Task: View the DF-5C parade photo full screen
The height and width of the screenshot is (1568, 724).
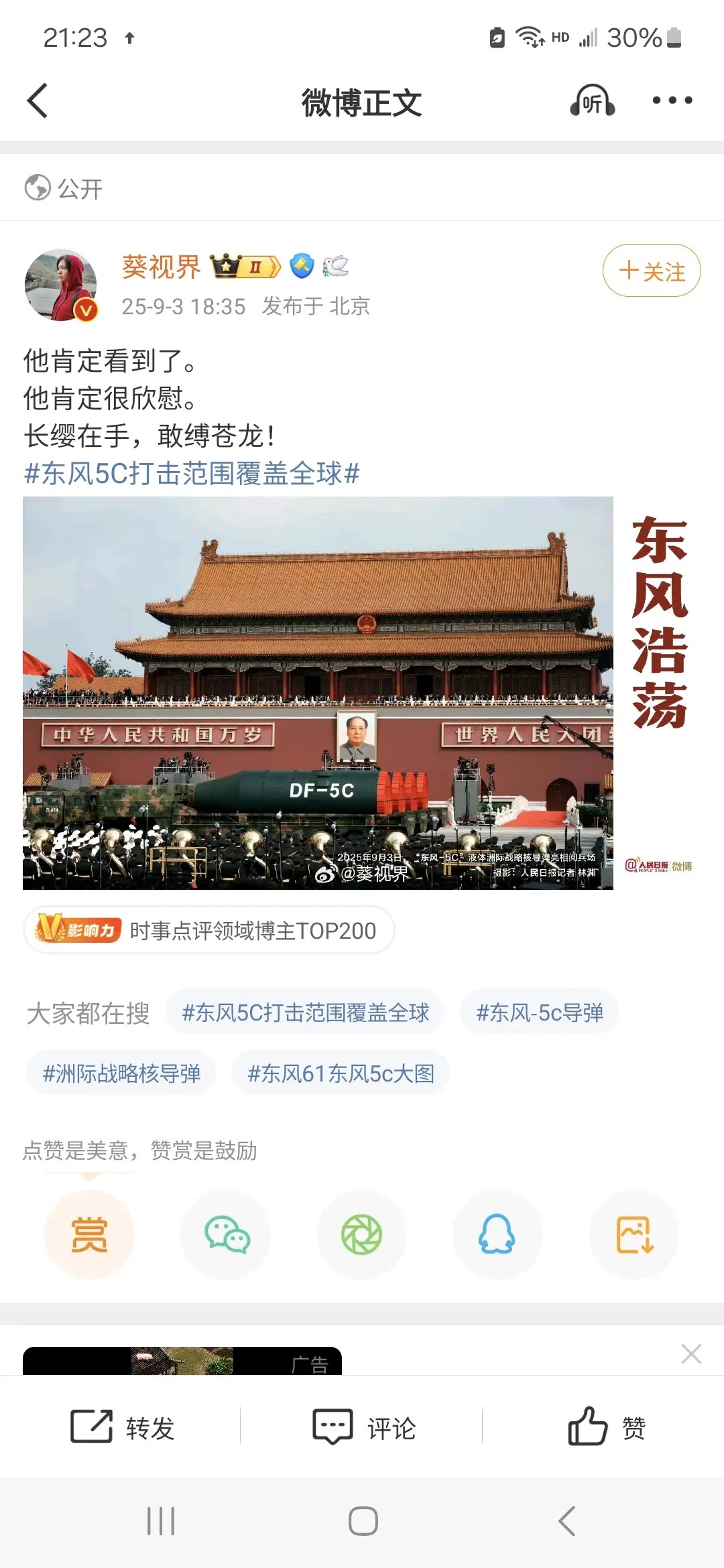Action: point(318,693)
